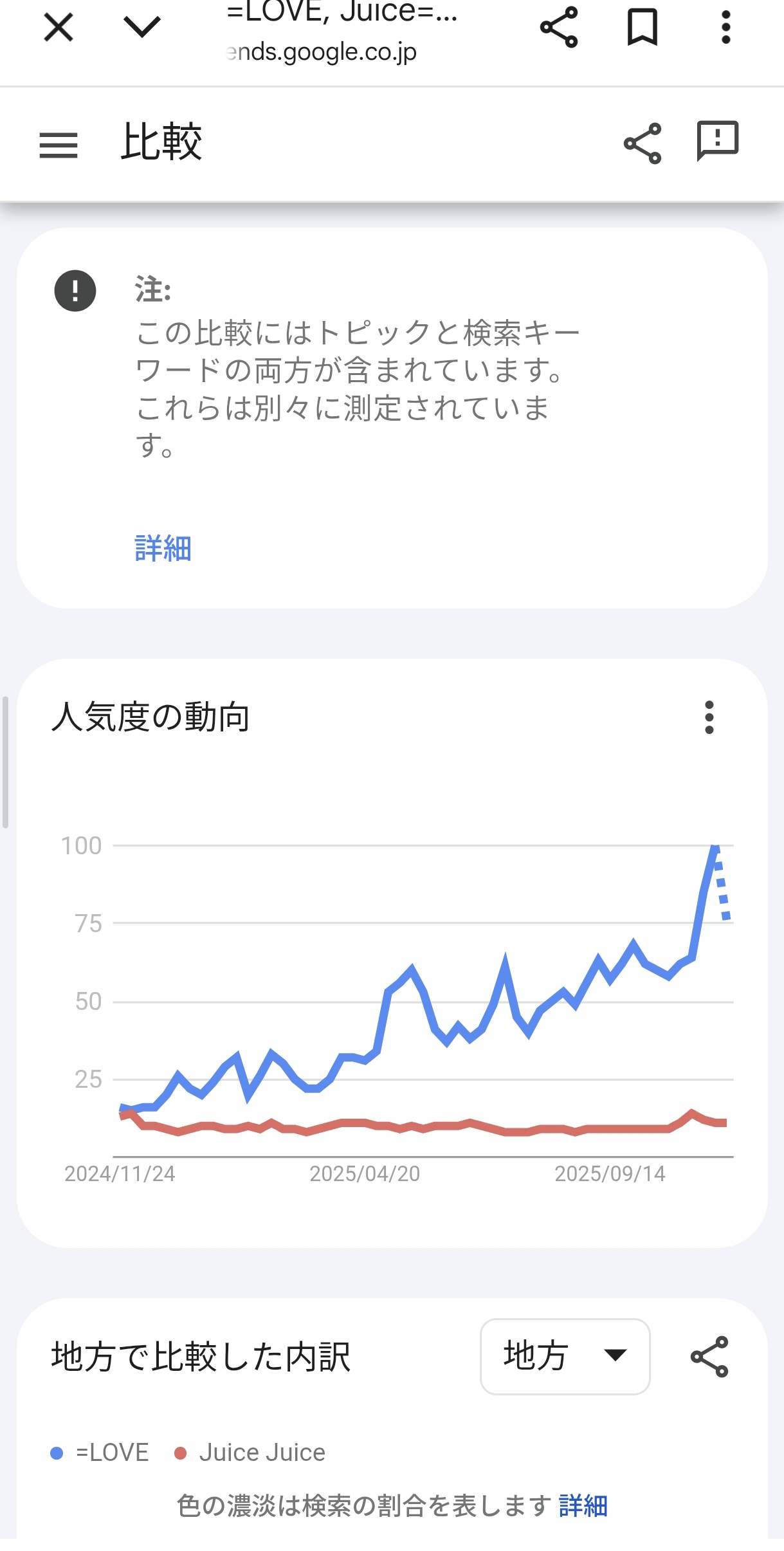784x1551 pixels.
Task: Open the Google Trends drawer menu
Action: point(59,145)
